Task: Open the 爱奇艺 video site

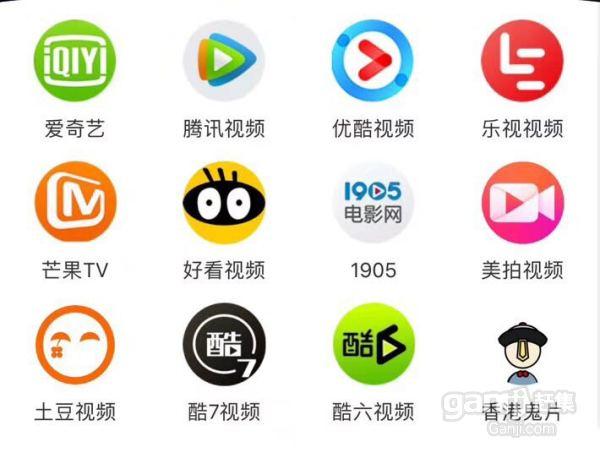Action: pos(75,62)
